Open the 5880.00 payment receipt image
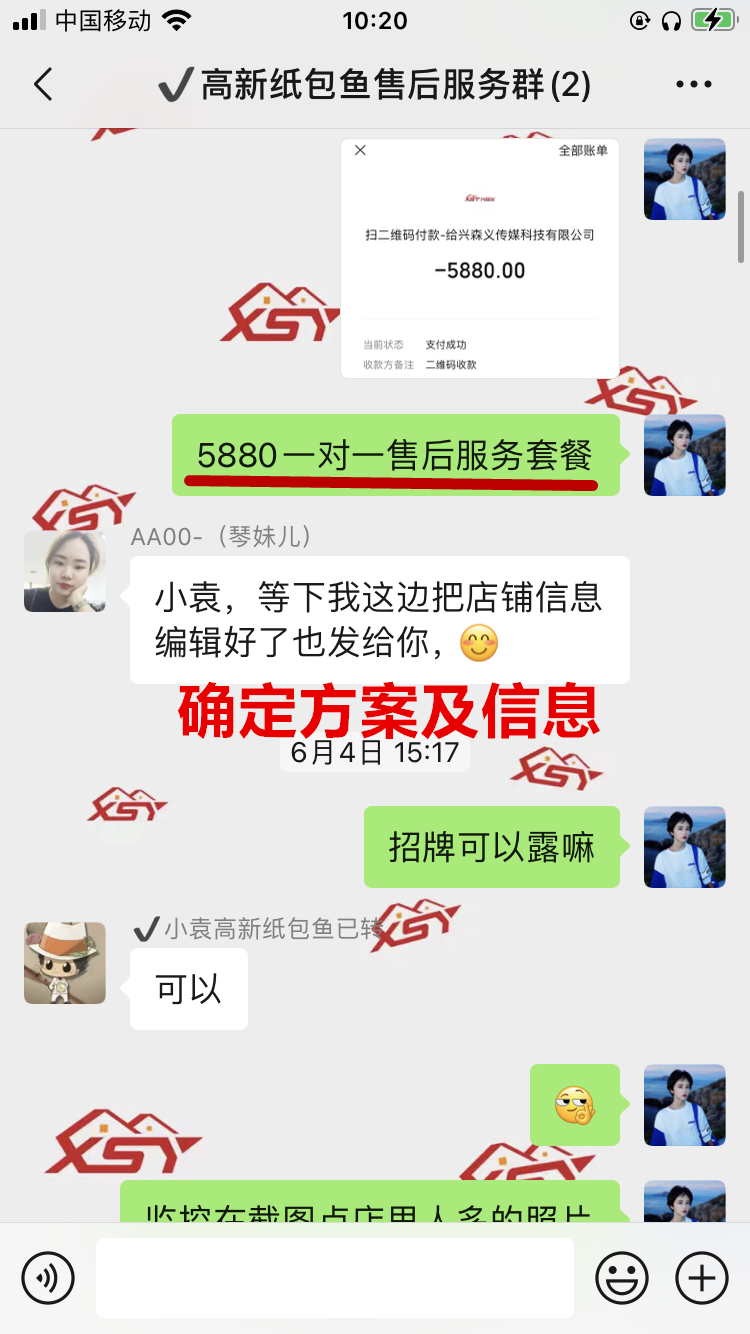This screenshot has width=750, height=1334. pos(480,258)
